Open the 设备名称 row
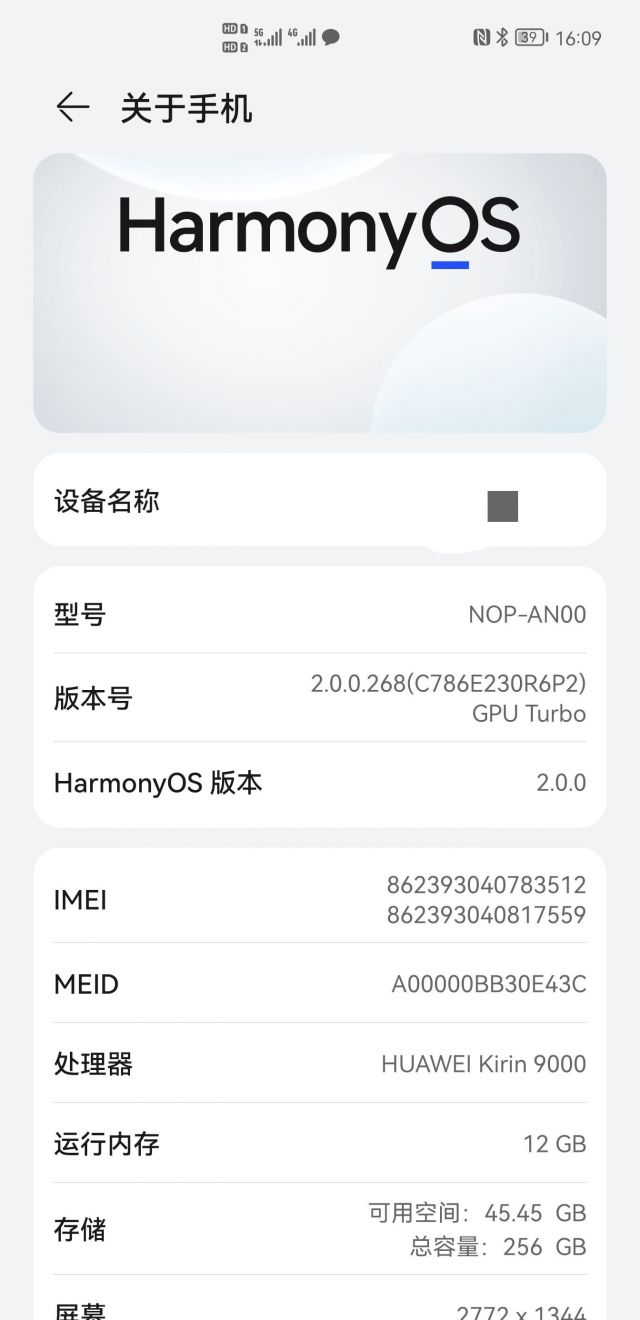Screen dimensions: 640x1320 [320, 500]
